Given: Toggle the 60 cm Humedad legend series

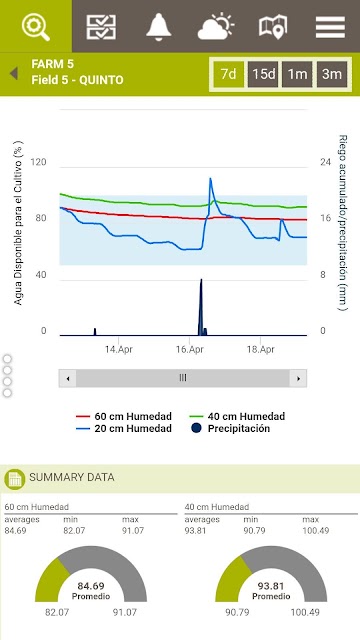Looking at the screenshot, I should point(124,416).
